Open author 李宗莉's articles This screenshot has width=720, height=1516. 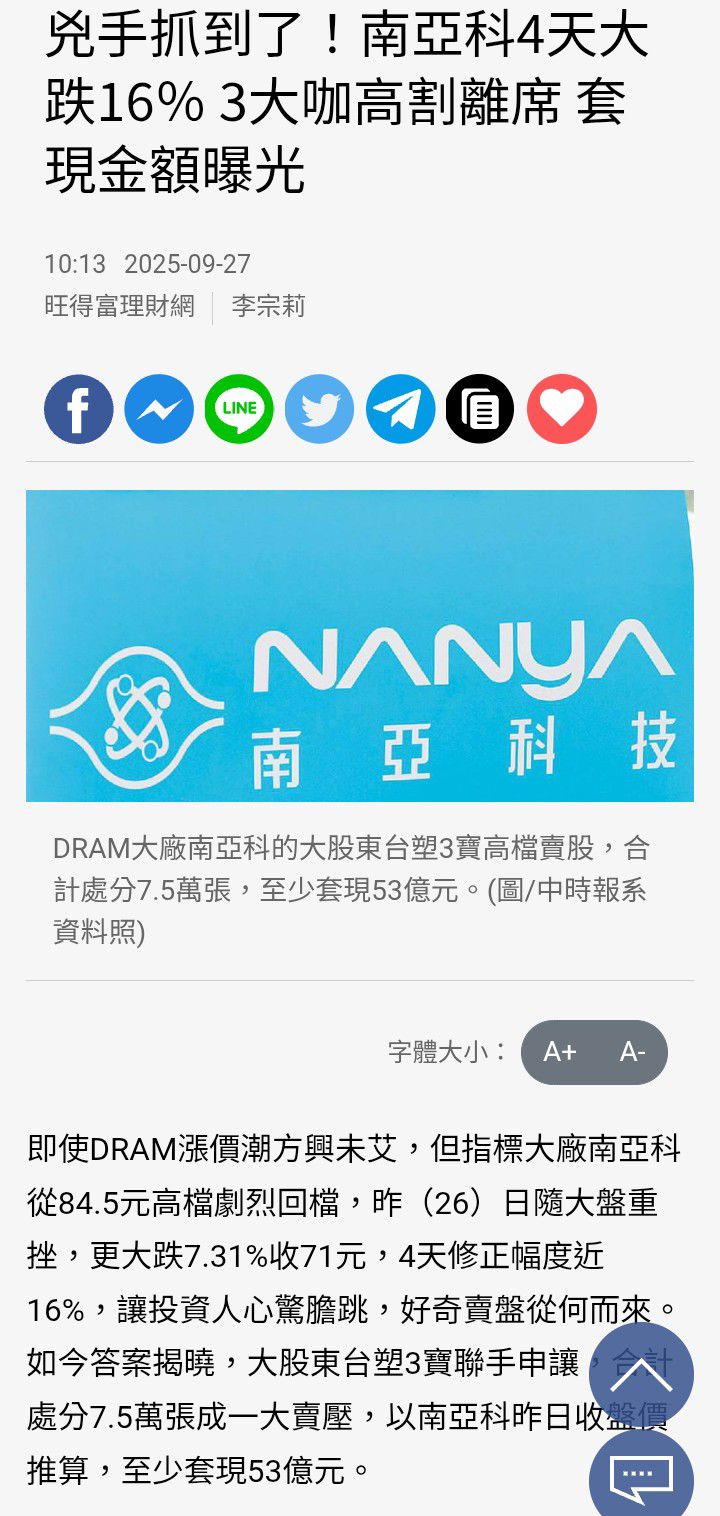coord(268,306)
